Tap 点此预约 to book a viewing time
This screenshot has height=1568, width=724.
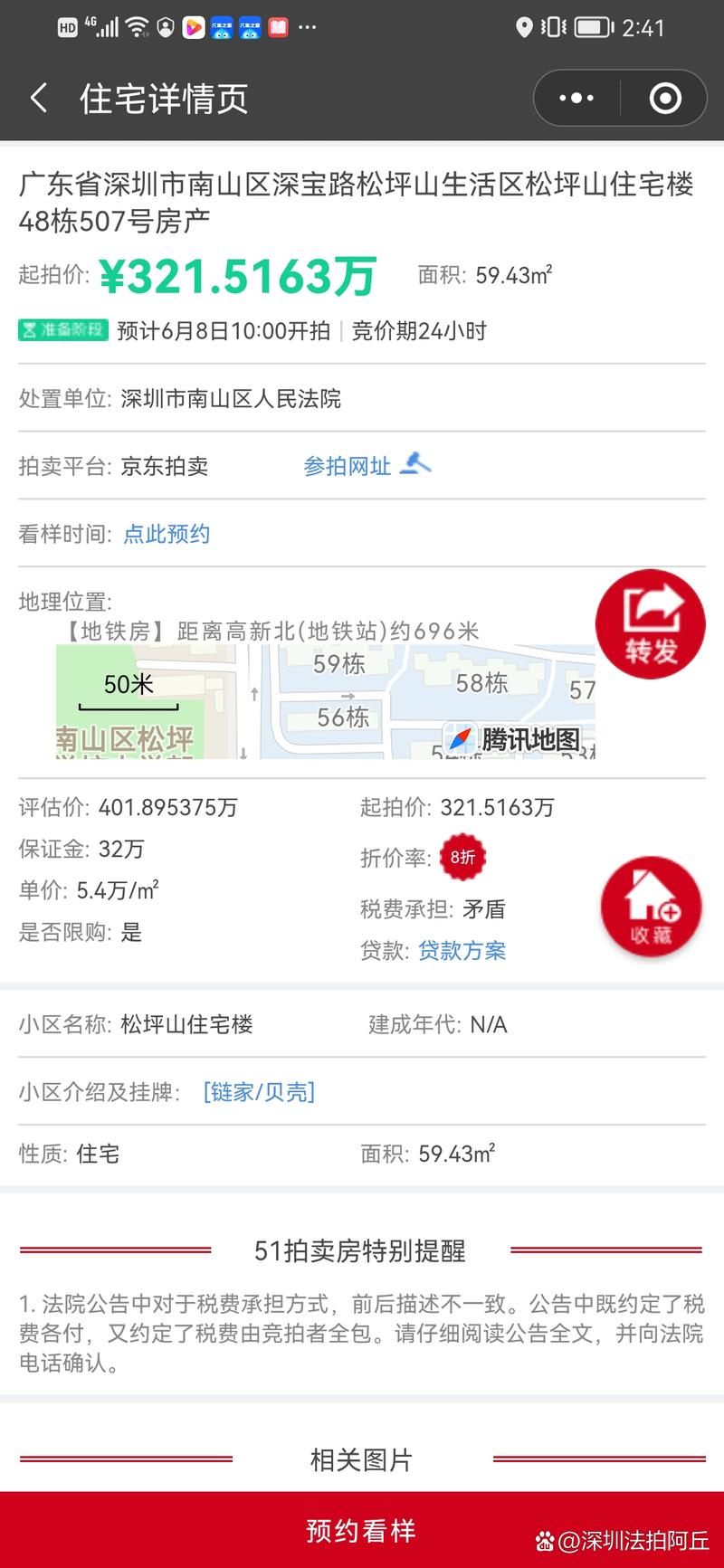point(167,534)
